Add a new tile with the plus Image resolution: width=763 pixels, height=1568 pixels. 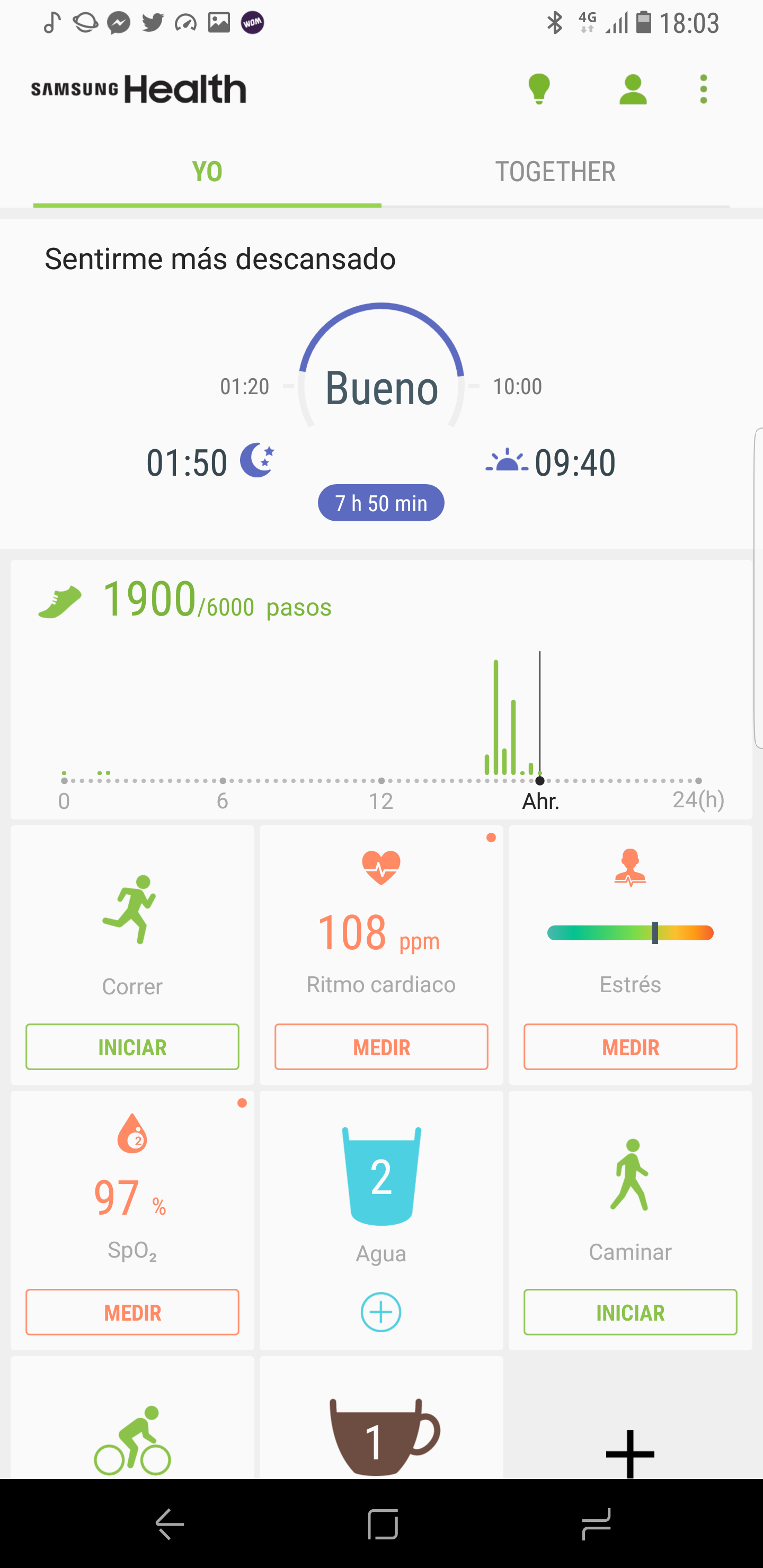pyautogui.click(x=630, y=1452)
